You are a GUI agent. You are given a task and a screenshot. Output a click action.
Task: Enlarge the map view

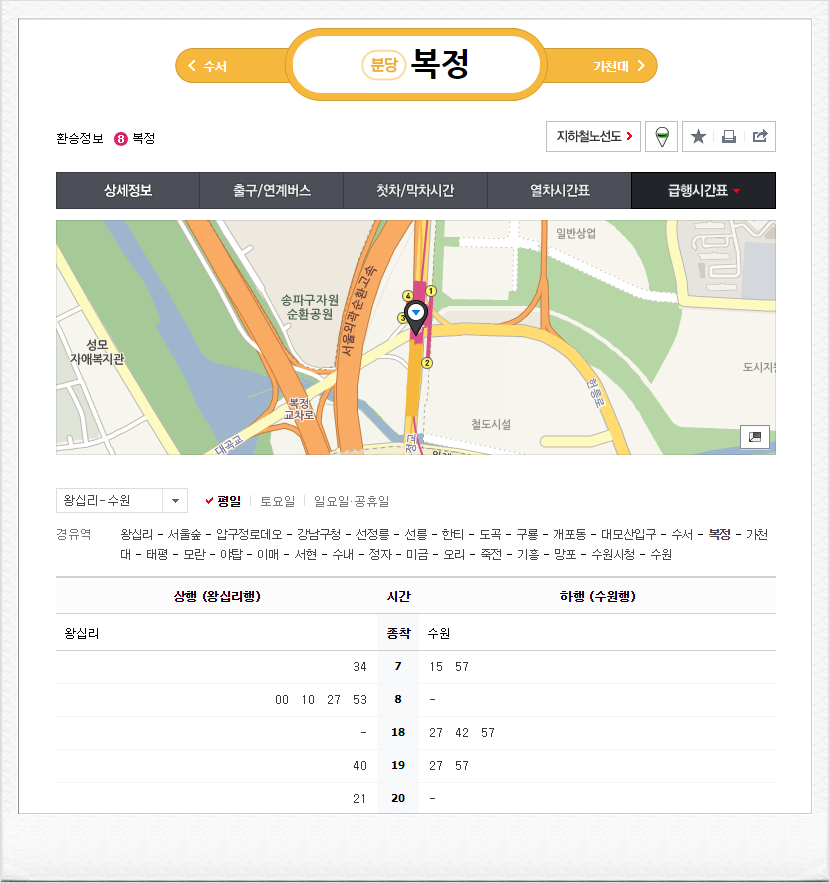click(x=755, y=437)
